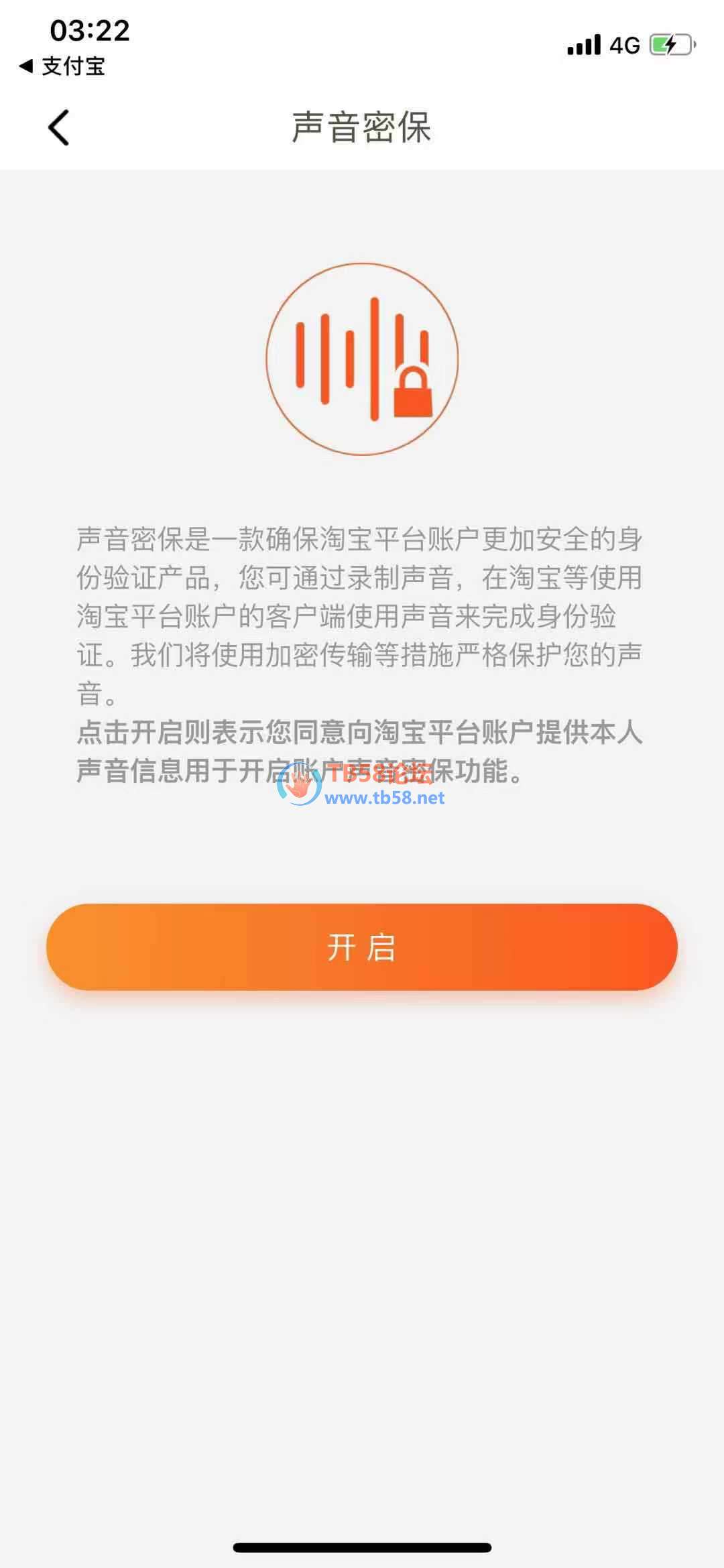Go back from the 声音密保 page

coord(59,127)
